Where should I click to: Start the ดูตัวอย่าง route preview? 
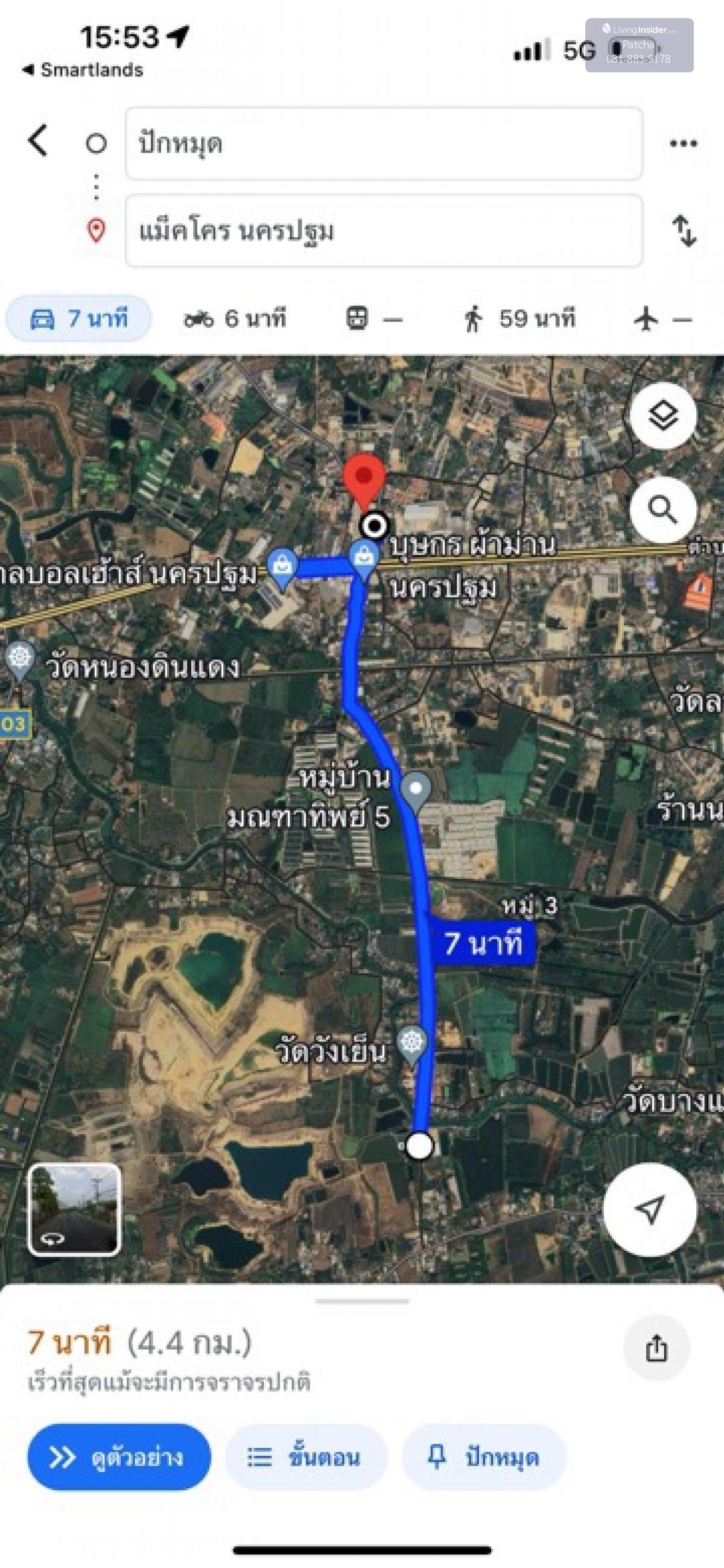[119, 1457]
